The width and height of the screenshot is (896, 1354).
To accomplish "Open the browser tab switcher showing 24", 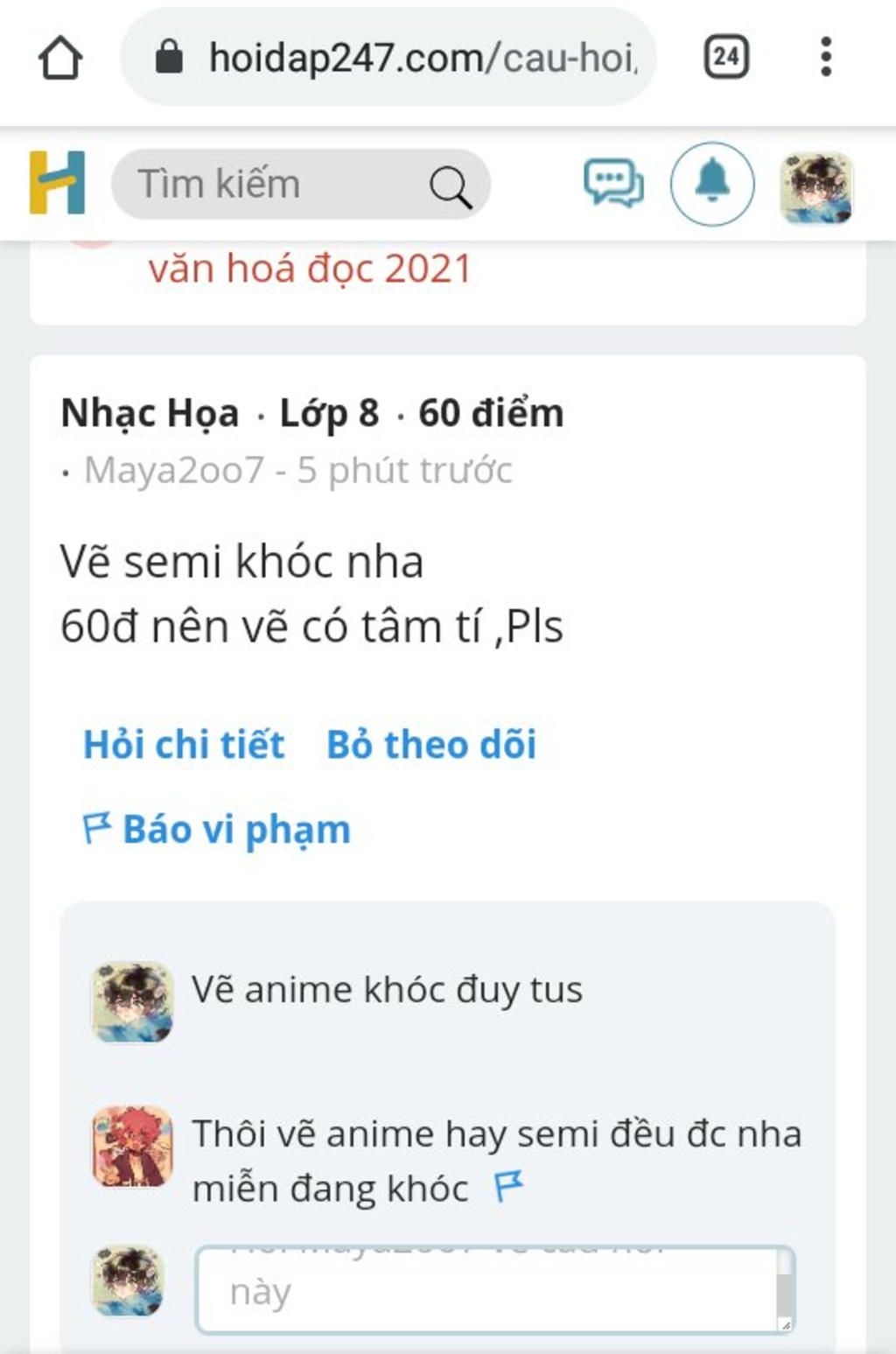I will click(725, 58).
